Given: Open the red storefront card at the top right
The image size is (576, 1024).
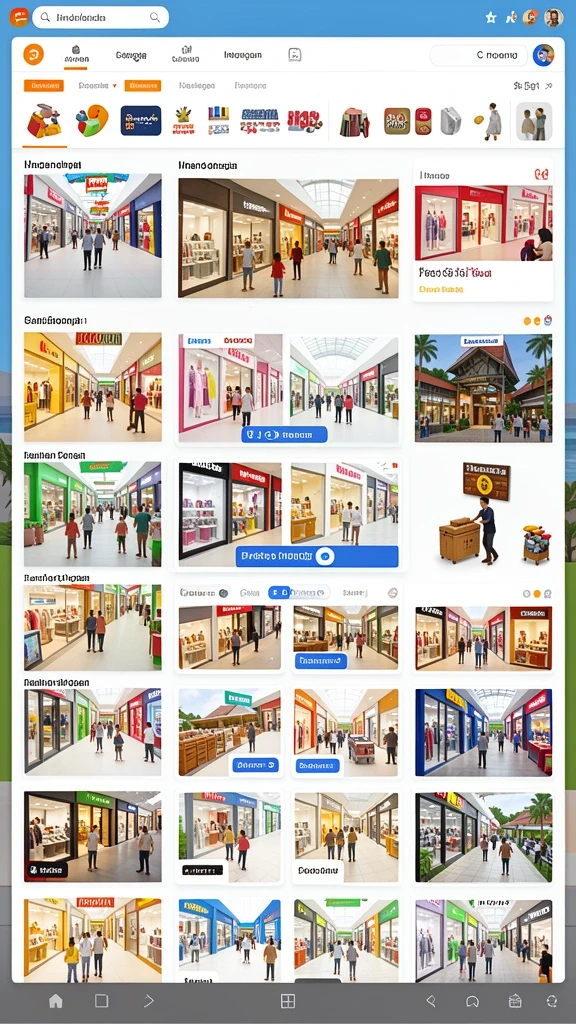Looking at the screenshot, I should point(483,230).
